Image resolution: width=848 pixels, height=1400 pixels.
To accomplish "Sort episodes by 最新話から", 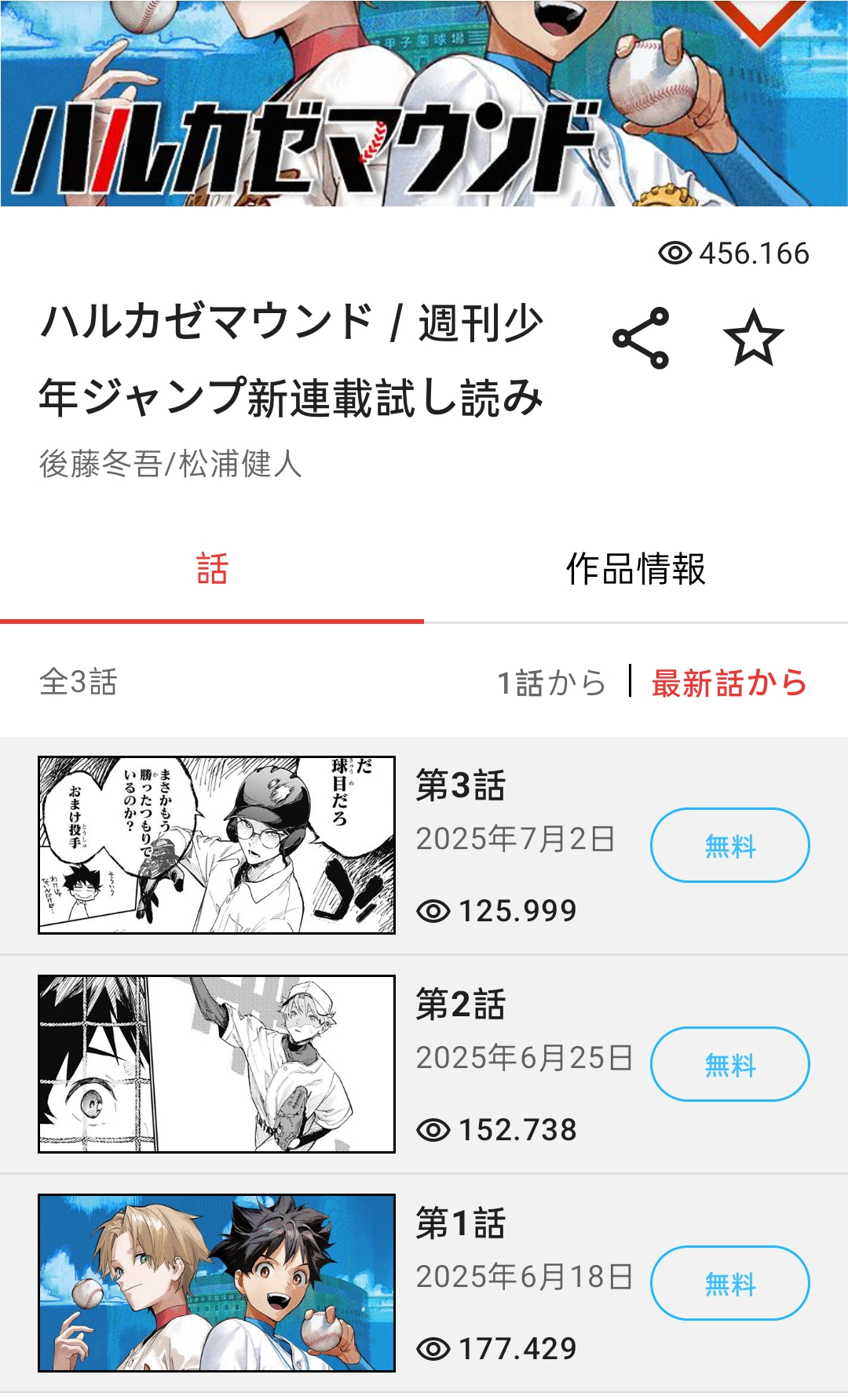I will pos(729,683).
